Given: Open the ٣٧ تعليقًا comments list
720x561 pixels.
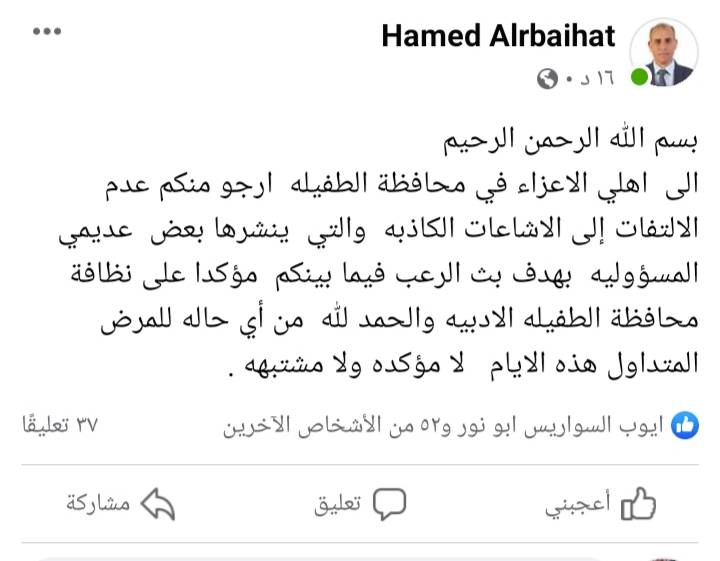Looking at the screenshot, I should coord(59,425).
